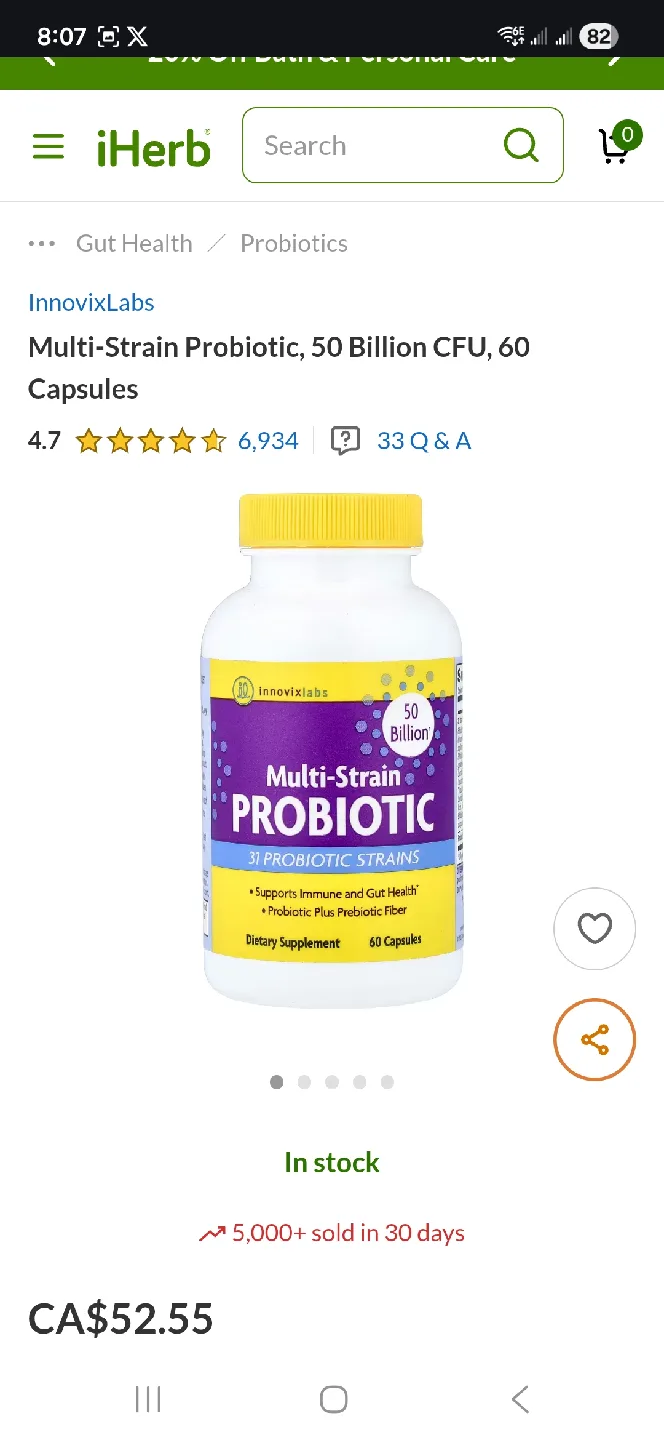Open the Probiotics category
The height and width of the screenshot is (1440, 664).
pyautogui.click(x=294, y=243)
